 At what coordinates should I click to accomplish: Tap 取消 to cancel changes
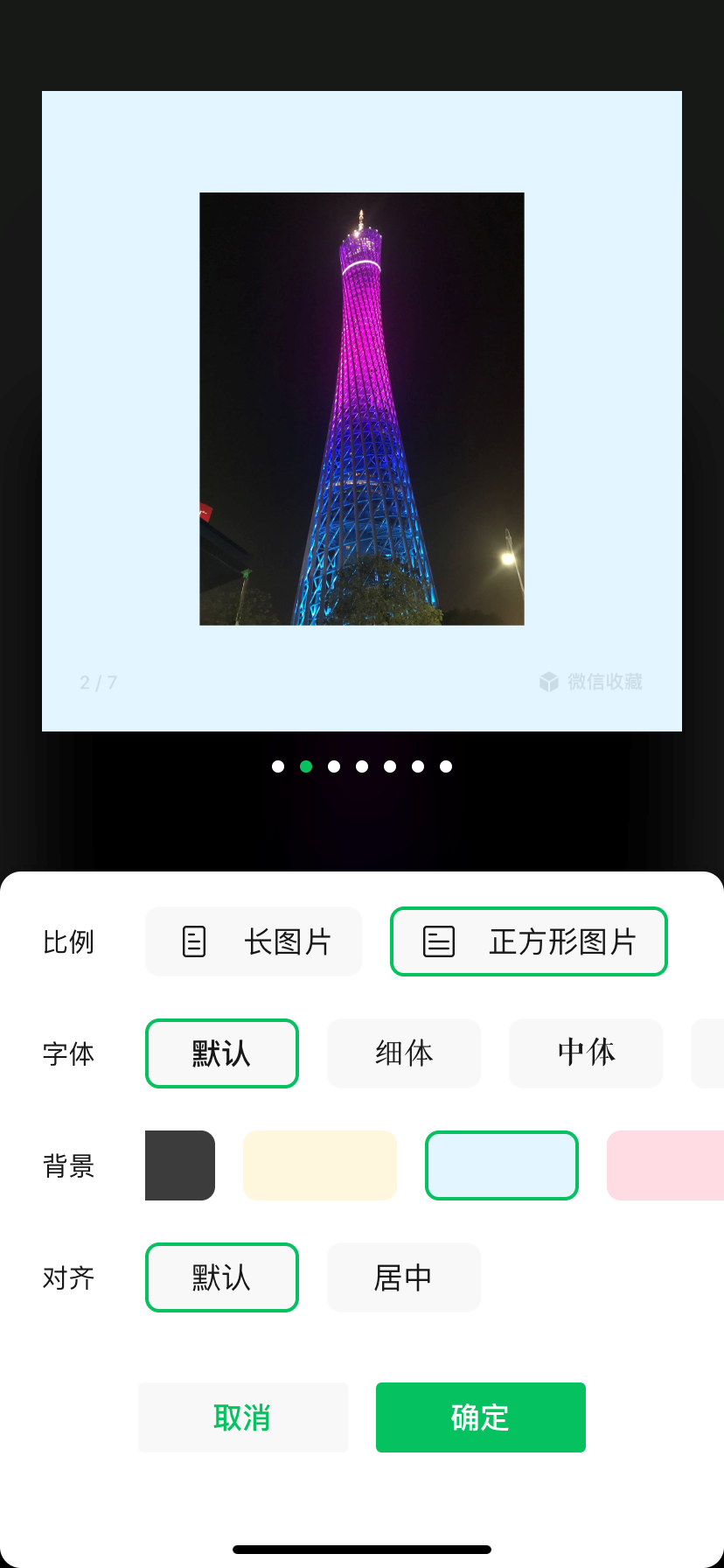click(243, 1417)
